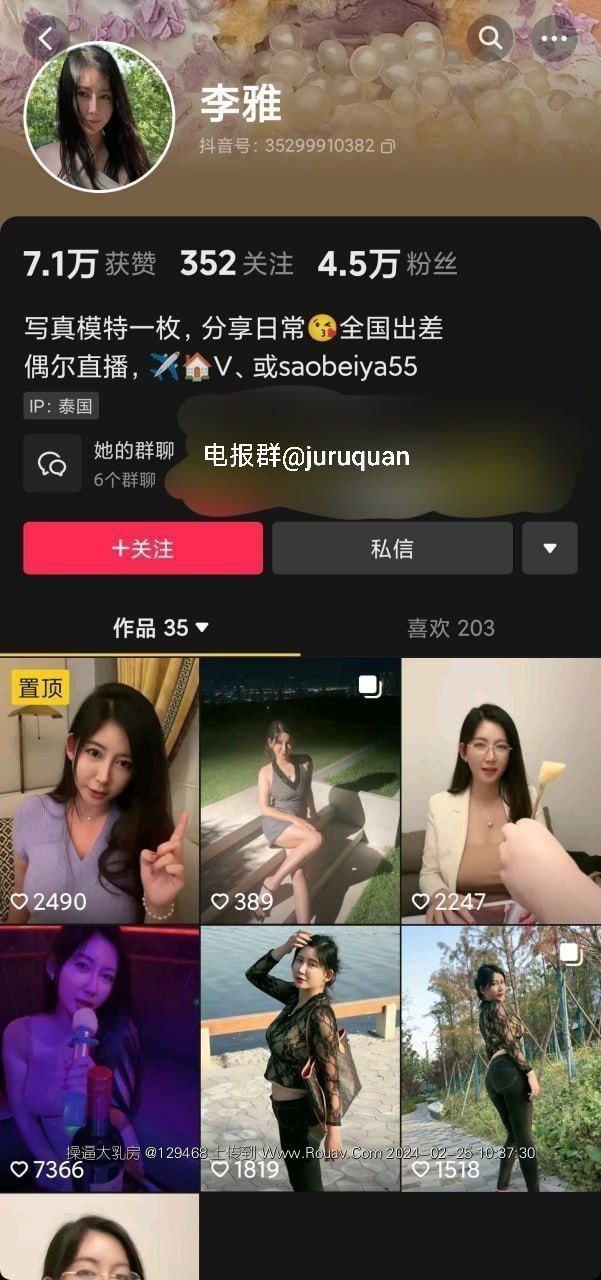
Task: Open the post with 1518 likes
Action: click(x=501, y=1058)
